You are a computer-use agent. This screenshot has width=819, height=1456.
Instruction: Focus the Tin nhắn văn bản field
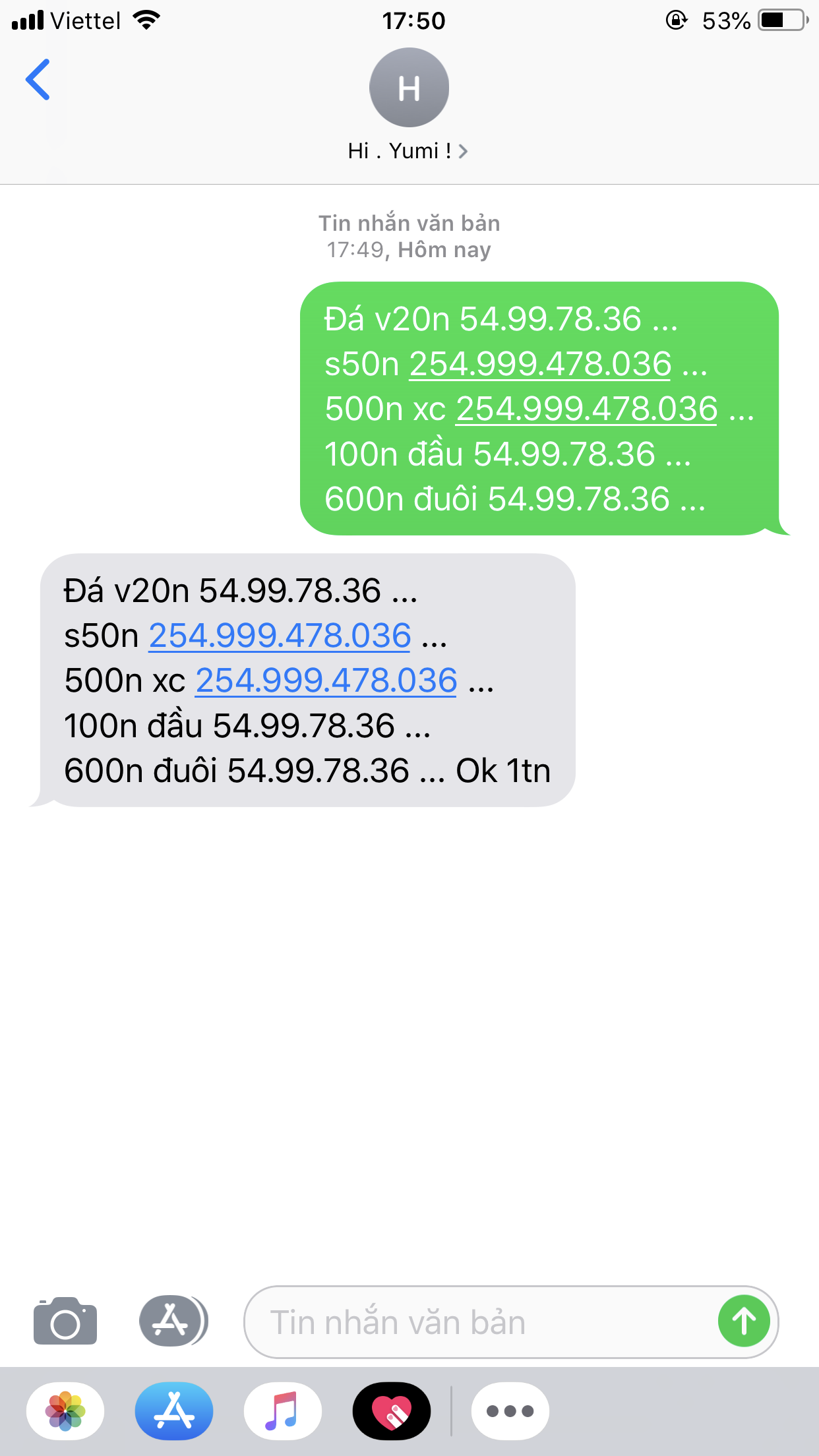pos(480,1322)
